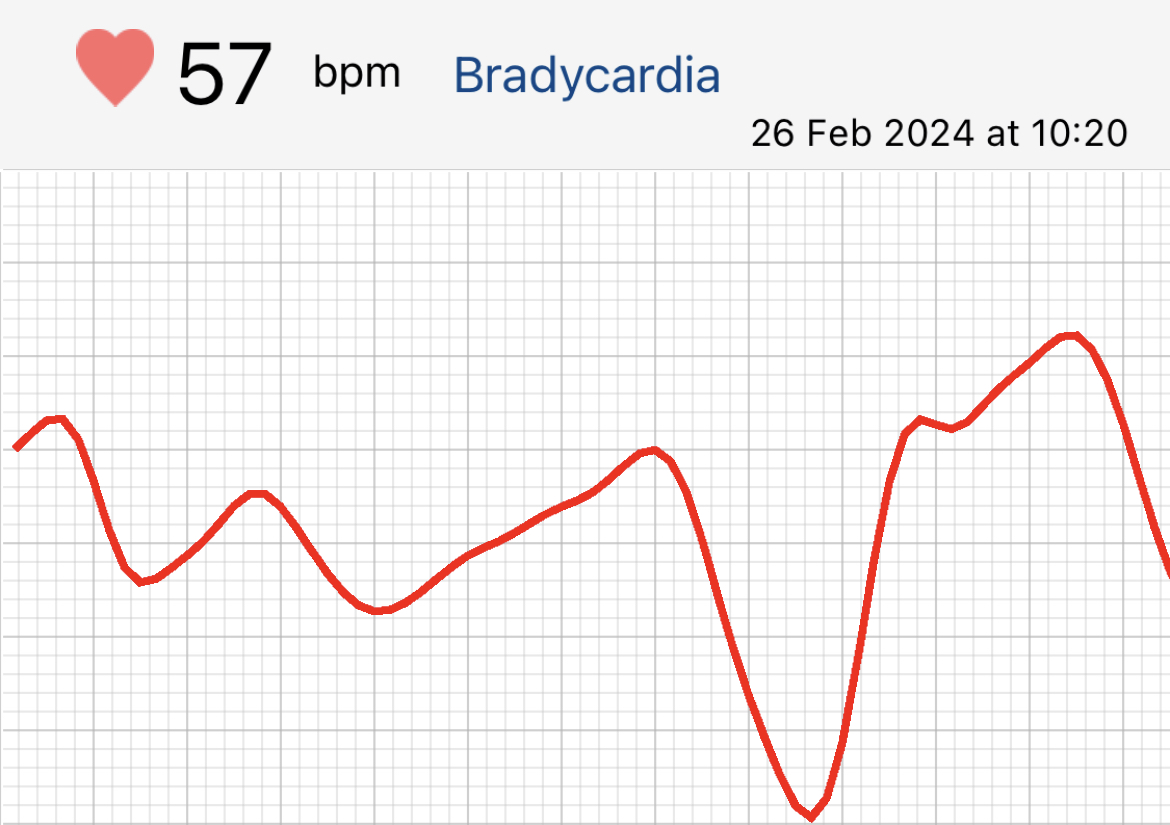Viewport: 1170px width, 825px height.
Task: Open the Bradycardia classification link
Action: (x=587, y=76)
